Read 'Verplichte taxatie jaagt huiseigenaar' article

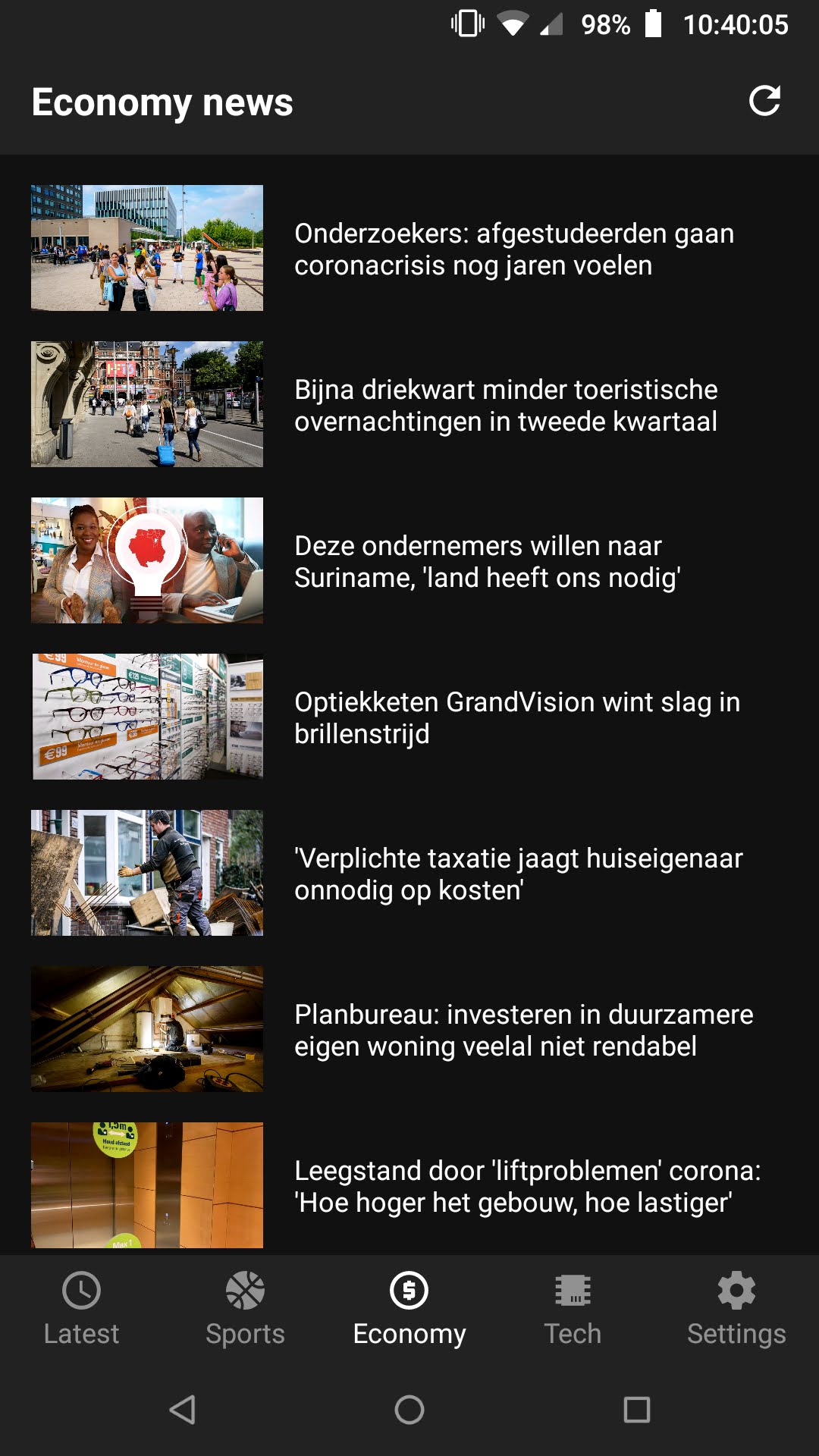(x=409, y=873)
